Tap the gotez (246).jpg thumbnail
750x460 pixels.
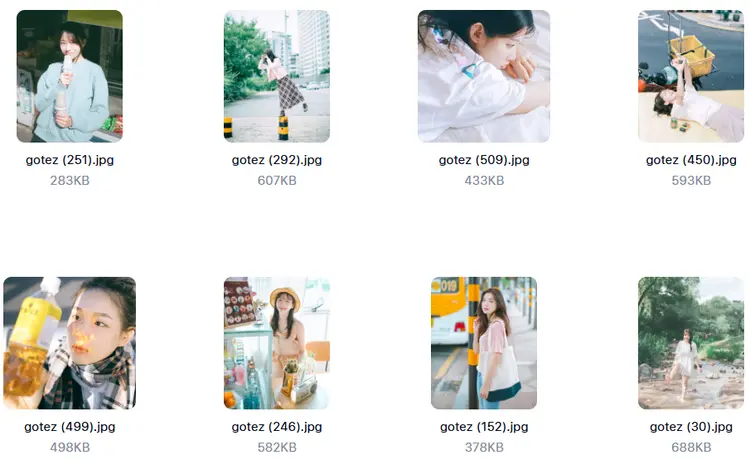[x=276, y=343]
